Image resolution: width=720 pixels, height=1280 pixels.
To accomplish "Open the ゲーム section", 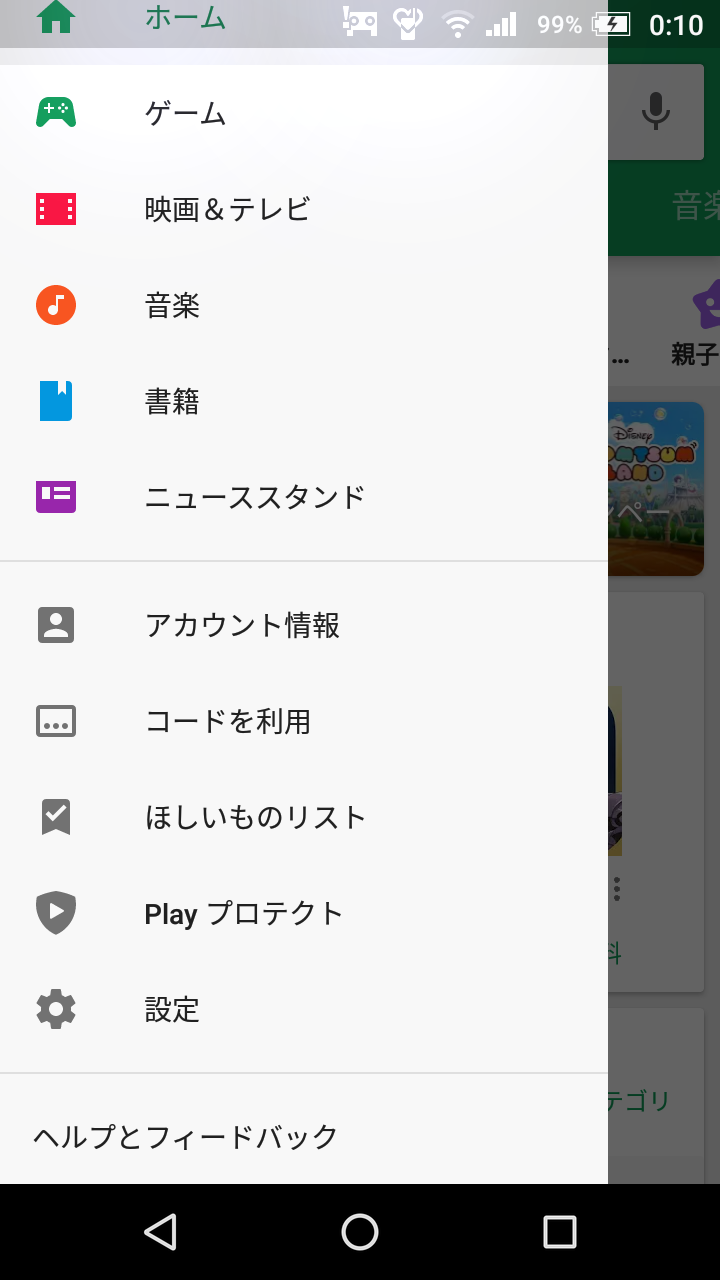I will click(x=186, y=113).
